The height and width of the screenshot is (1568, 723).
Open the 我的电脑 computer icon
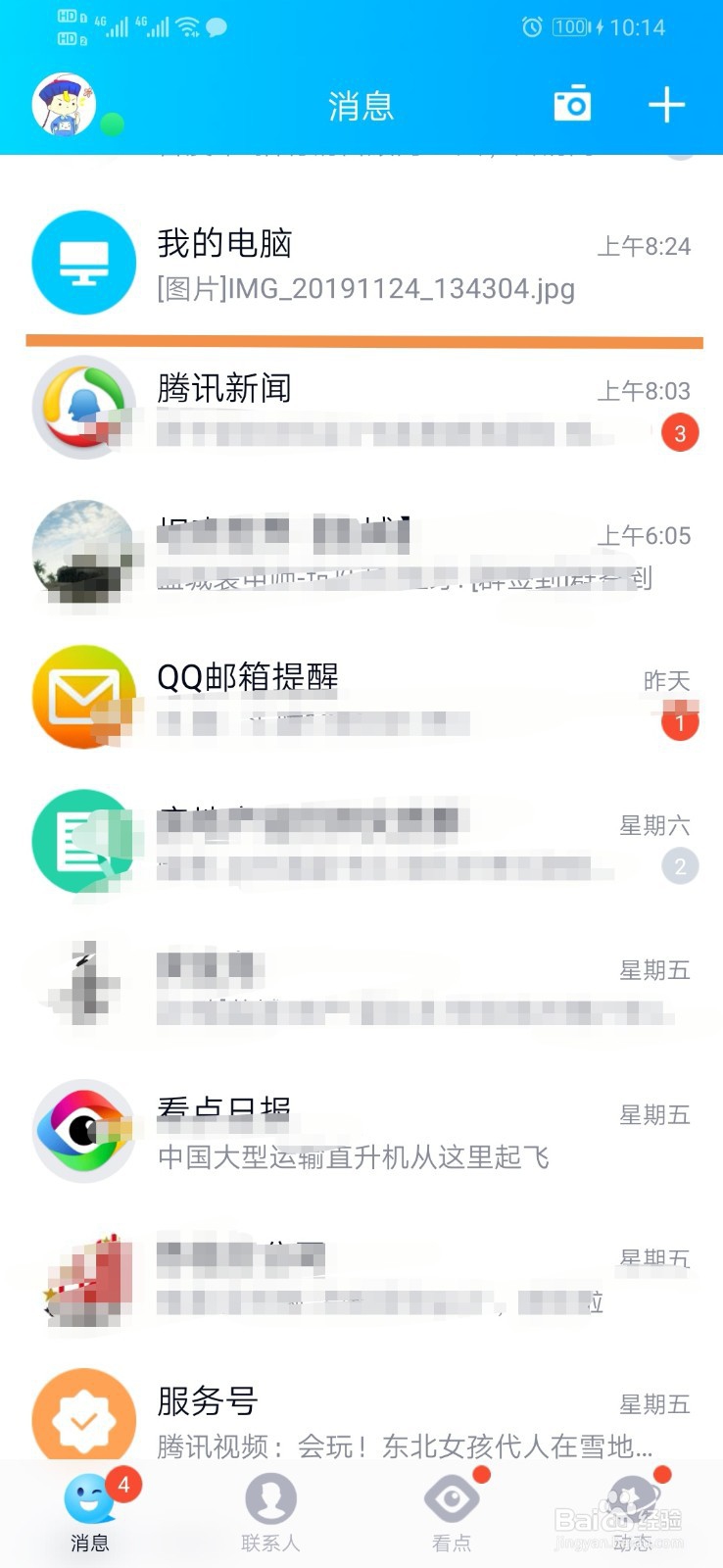83,264
